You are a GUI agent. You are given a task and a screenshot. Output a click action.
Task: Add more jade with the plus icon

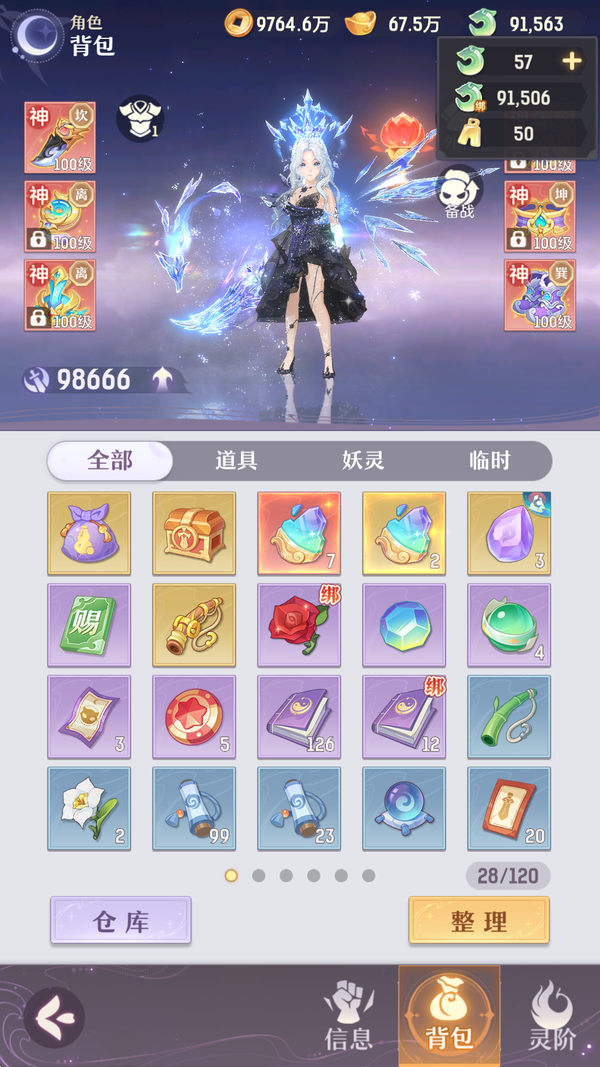[x=571, y=61]
